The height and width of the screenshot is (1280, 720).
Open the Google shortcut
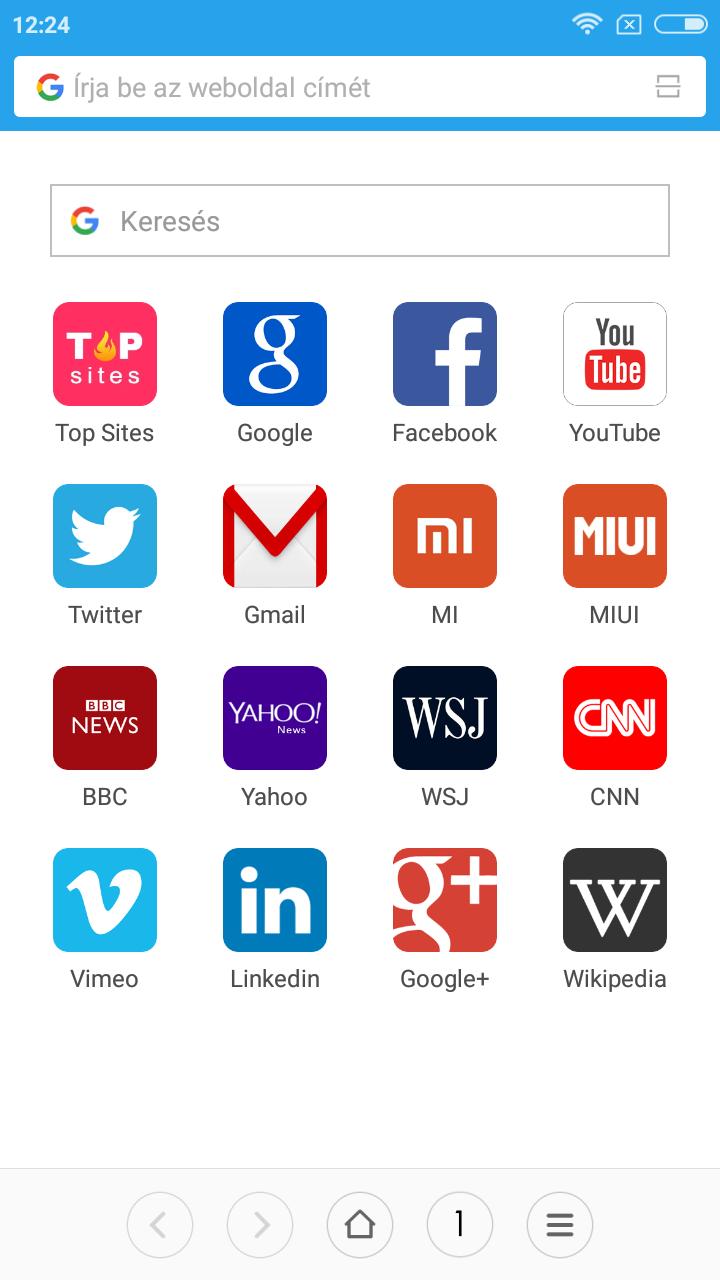click(x=275, y=355)
